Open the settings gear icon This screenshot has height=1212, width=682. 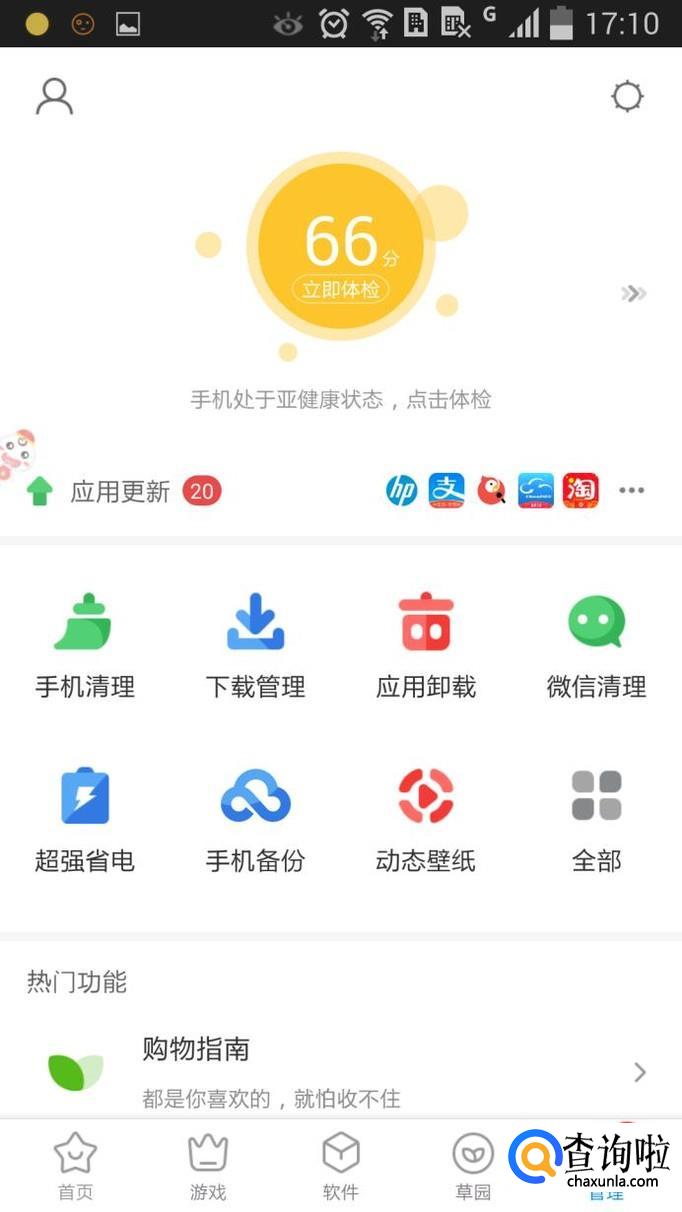click(x=627, y=97)
